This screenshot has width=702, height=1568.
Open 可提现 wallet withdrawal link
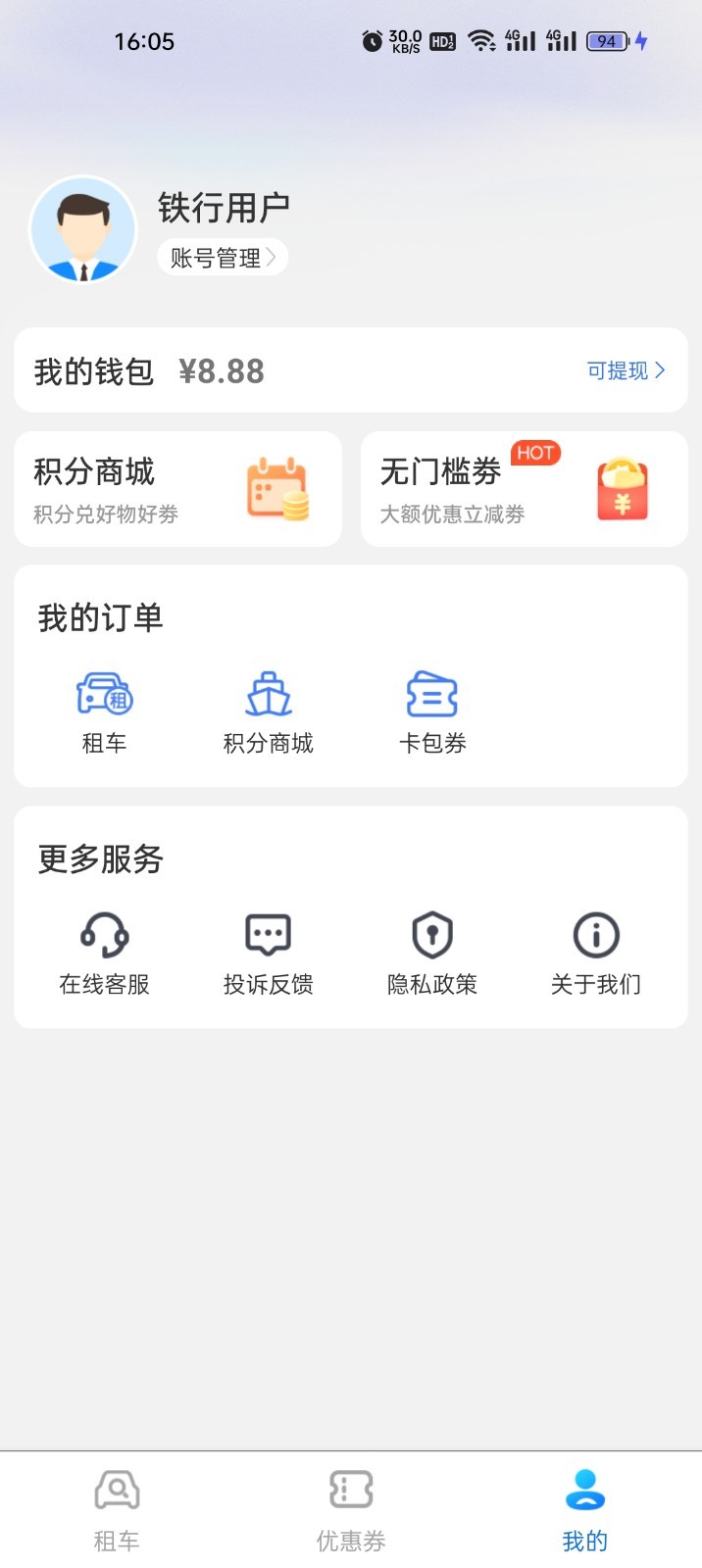tap(626, 370)
